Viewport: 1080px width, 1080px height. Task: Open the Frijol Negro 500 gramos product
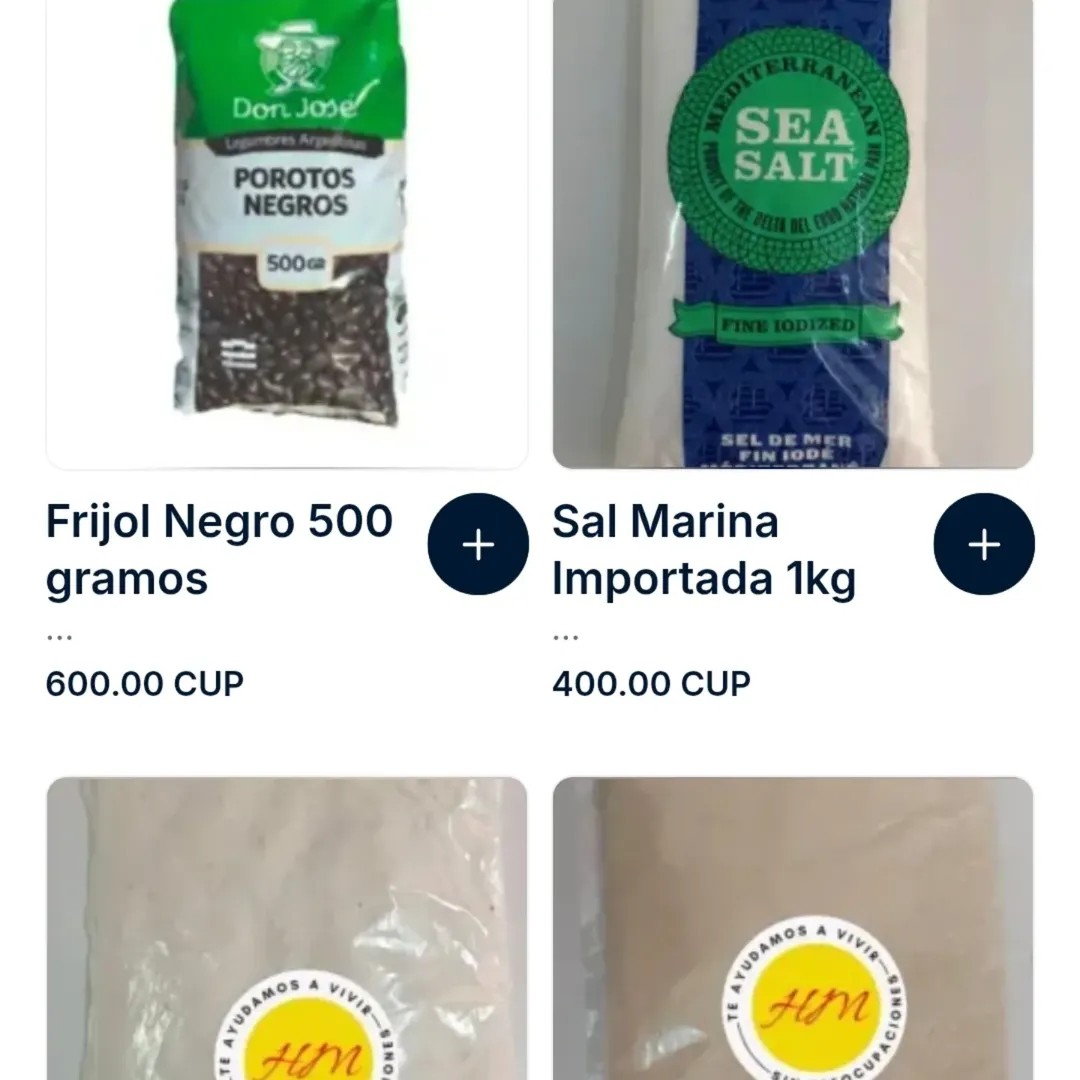tap(287, 232)
